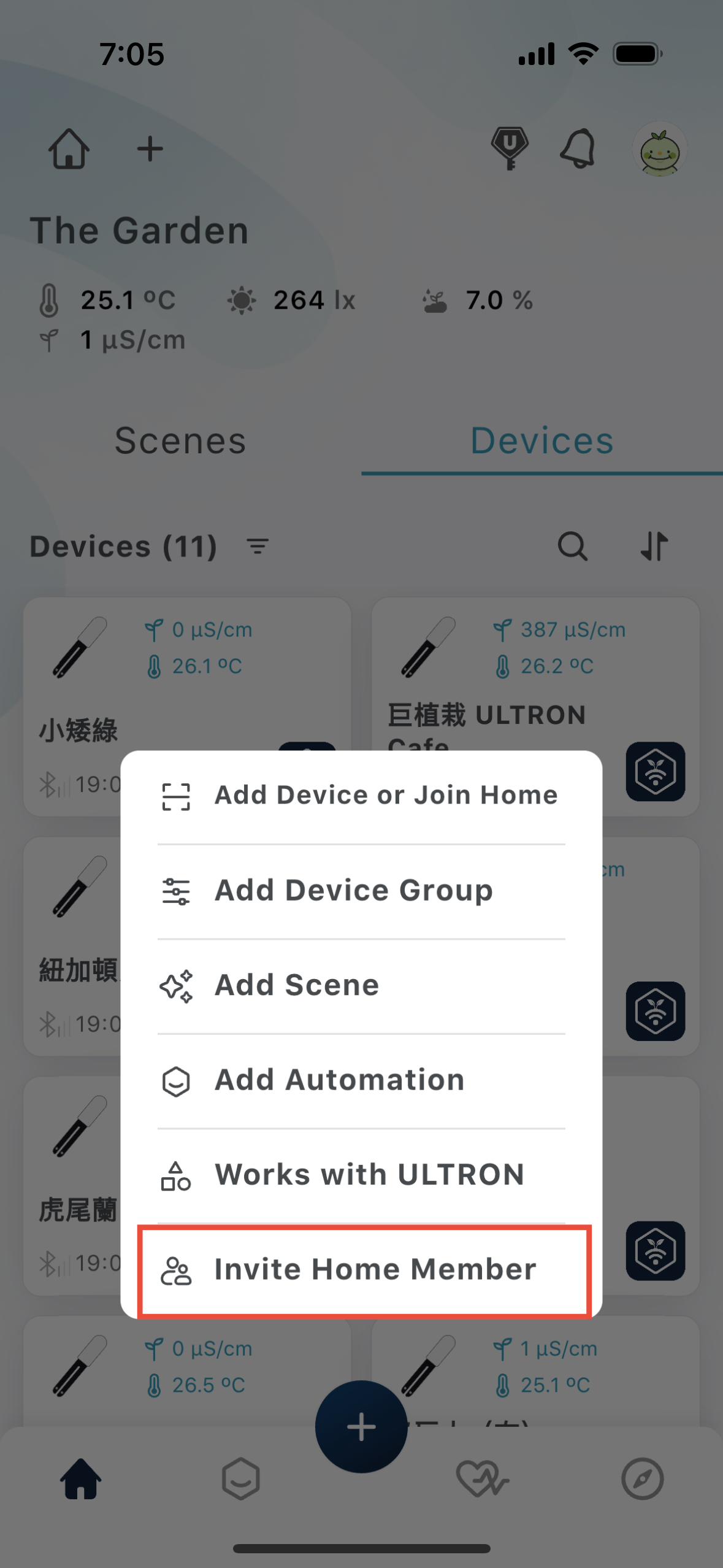The height and width of the screenshot is (1568, 723).
Task: Open the 巨植栽 ULTRON Cafe device card
Action: [535, 706]
